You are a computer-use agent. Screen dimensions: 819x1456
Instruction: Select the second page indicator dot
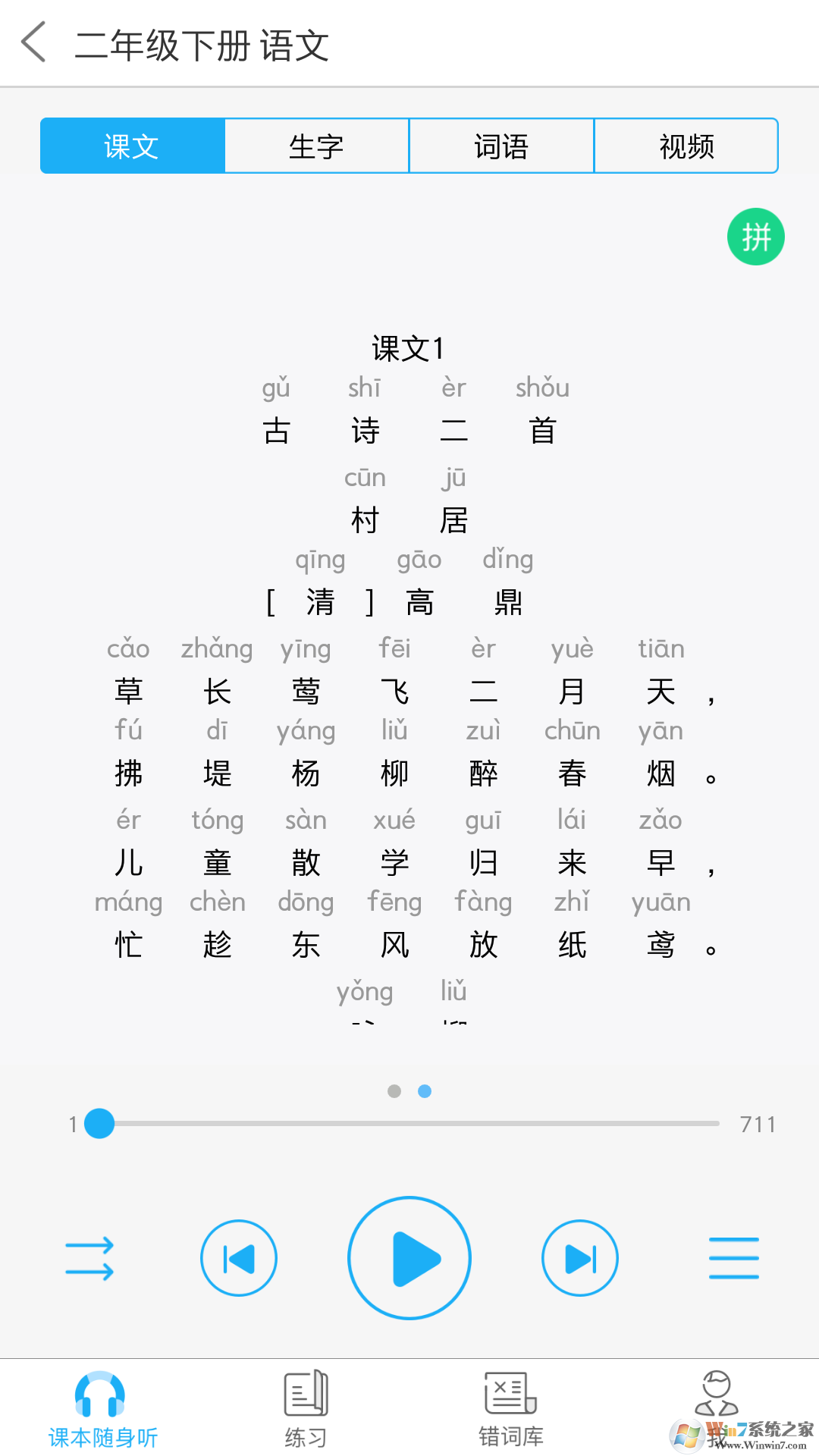[x=425, y=1090]
